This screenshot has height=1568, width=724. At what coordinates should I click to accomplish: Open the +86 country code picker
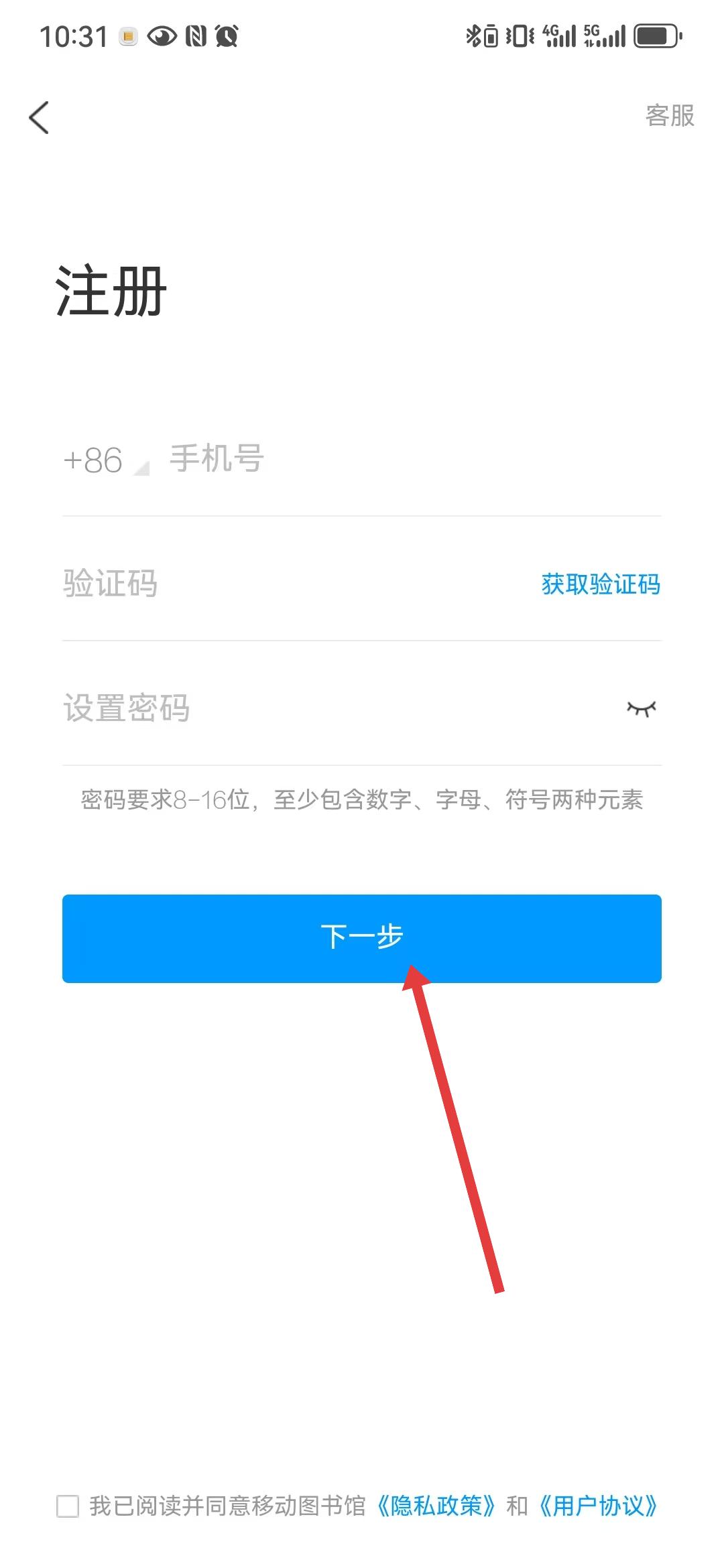click(104, 461)
